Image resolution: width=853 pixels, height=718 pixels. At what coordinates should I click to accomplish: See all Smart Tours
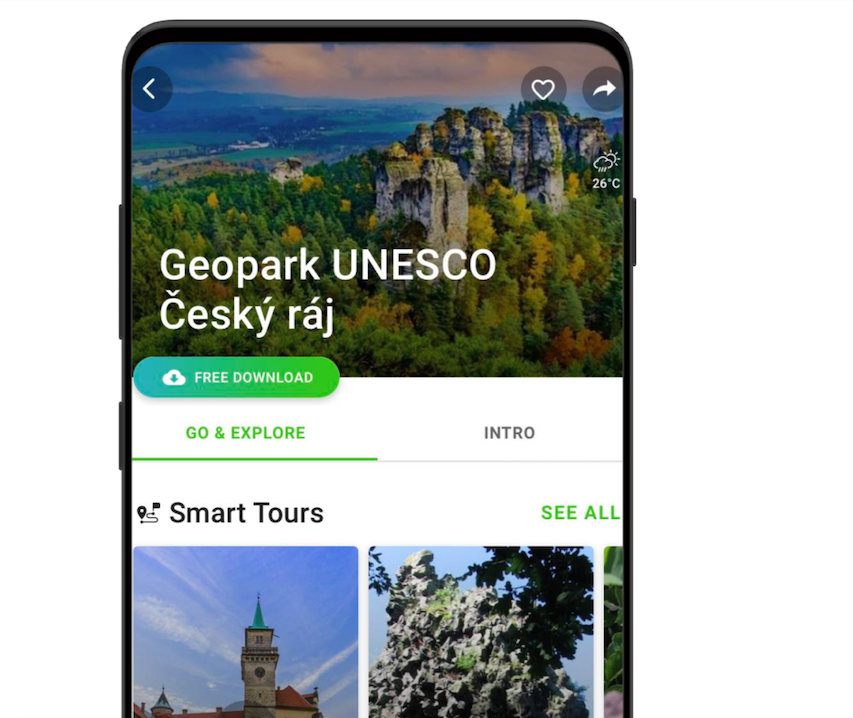(580, 513)
